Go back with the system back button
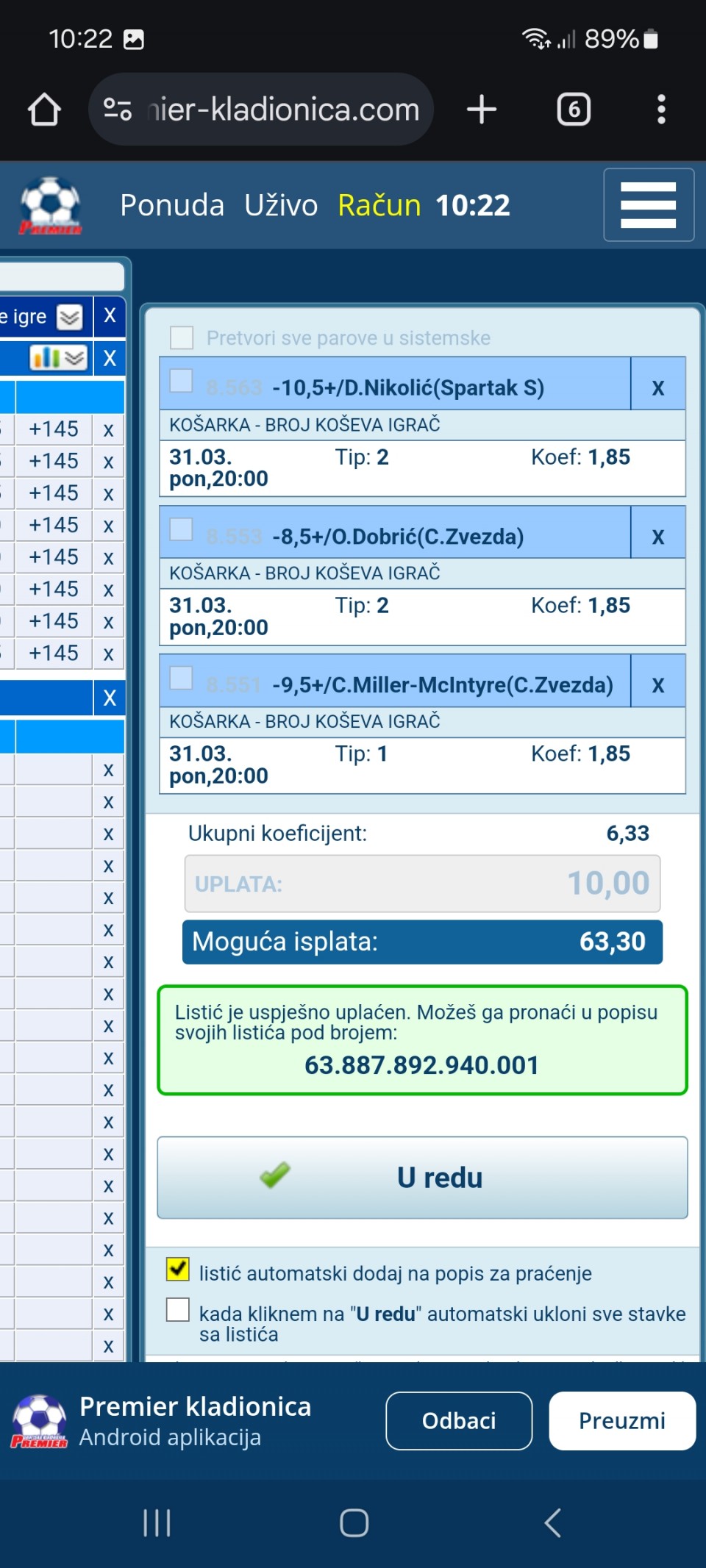 click(552, 1522)
